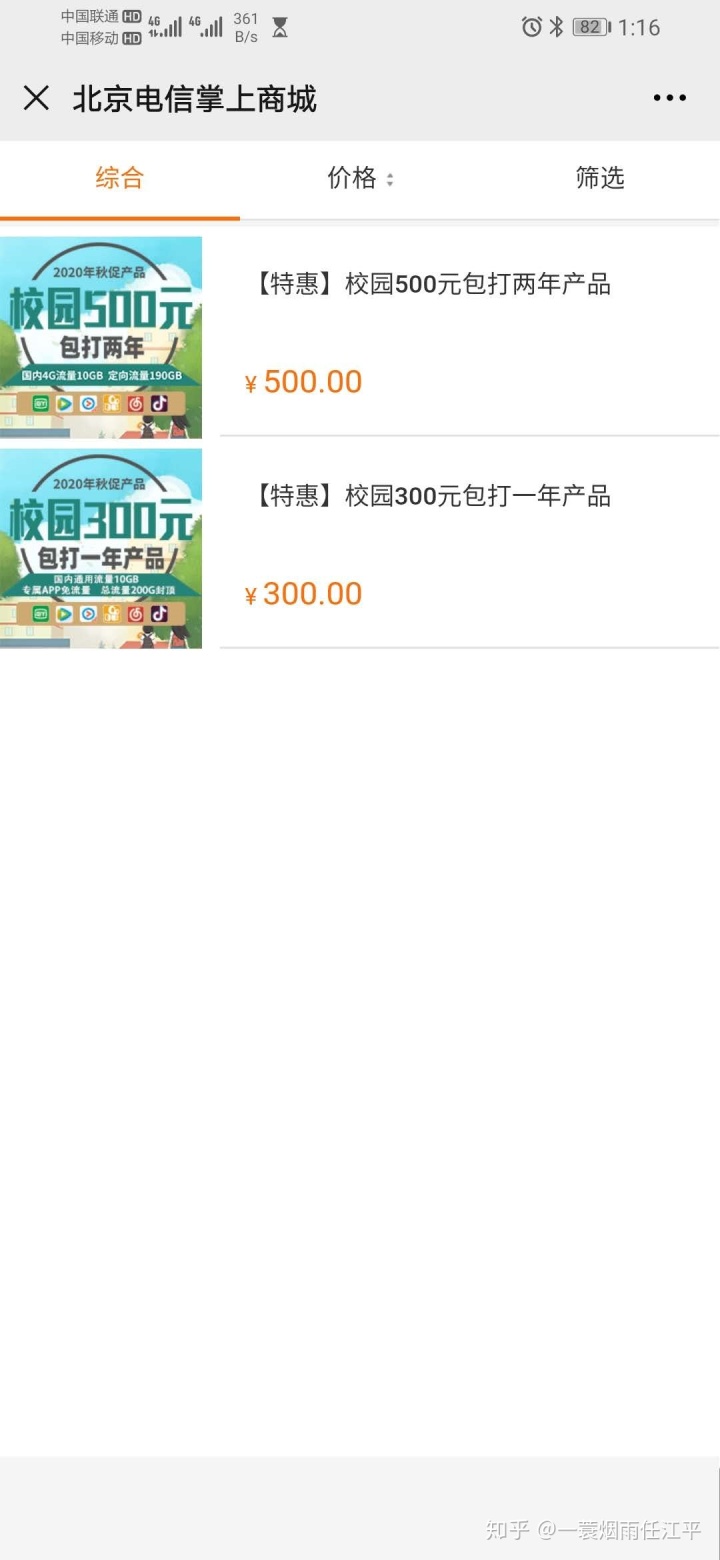The height and width of the screenshot is (1560, 720).
Task: Sort products by 价格
Action: pyautogui.click(x=360, y=178)
